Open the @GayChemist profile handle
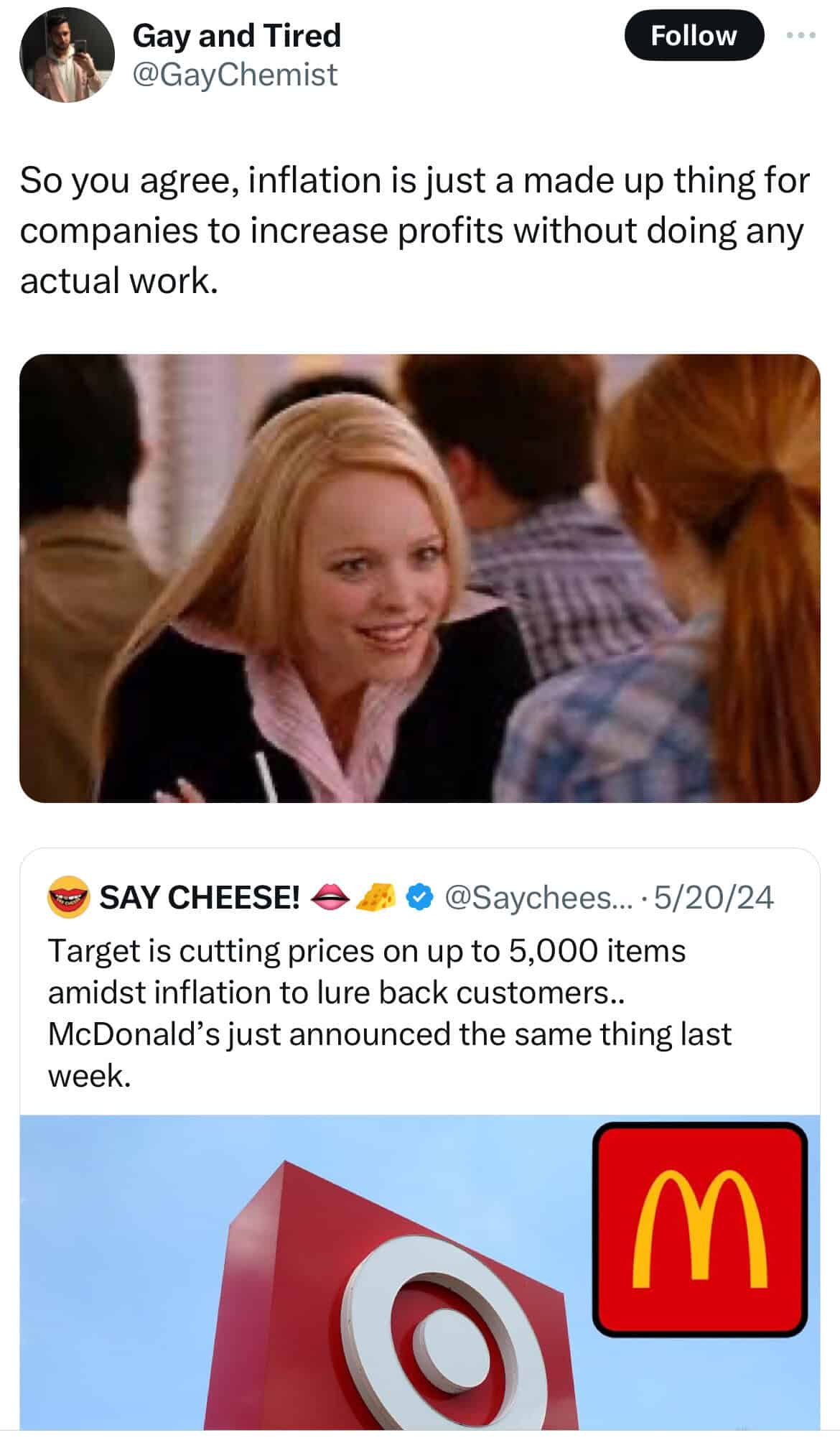840x1448 pixels. (x=235, y=75)
